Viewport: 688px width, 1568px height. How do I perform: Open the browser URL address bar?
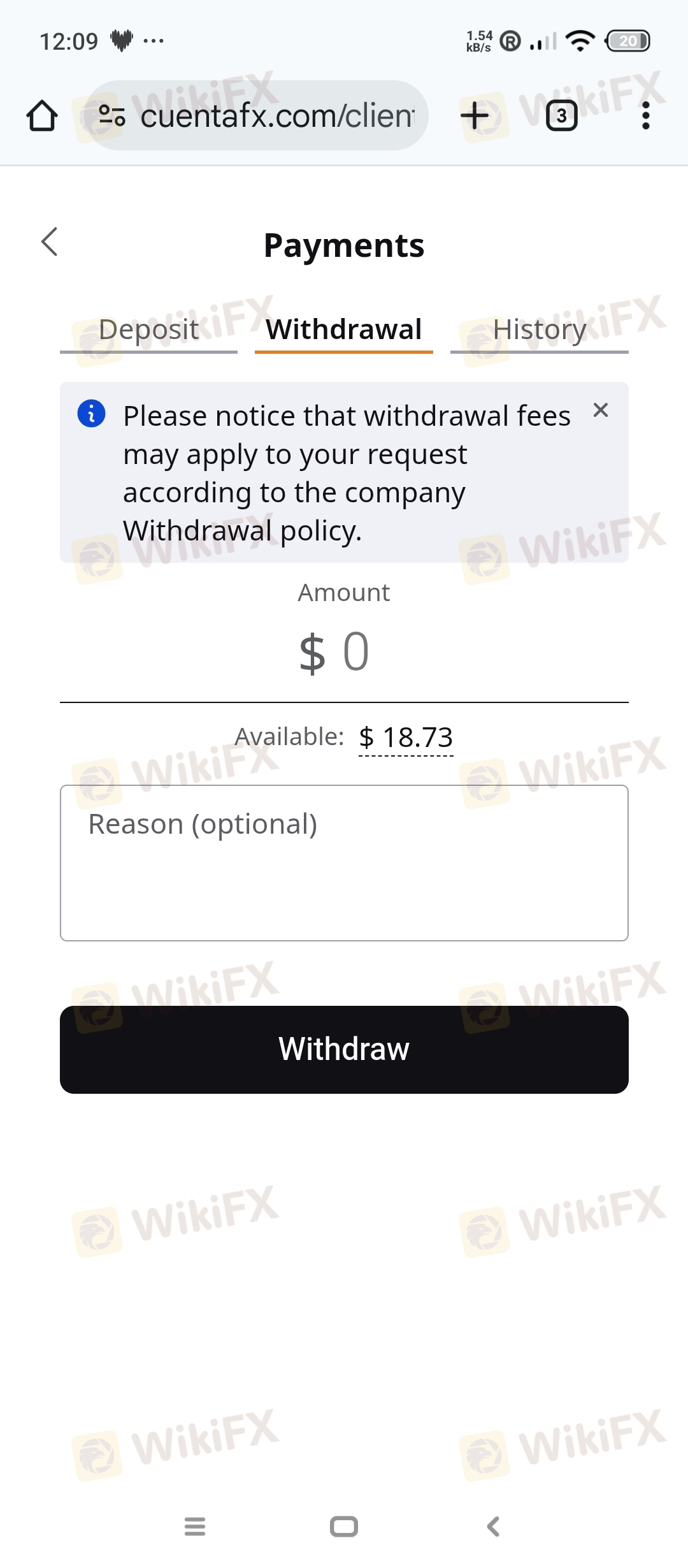pyautogui.click(x=256, y=115)
